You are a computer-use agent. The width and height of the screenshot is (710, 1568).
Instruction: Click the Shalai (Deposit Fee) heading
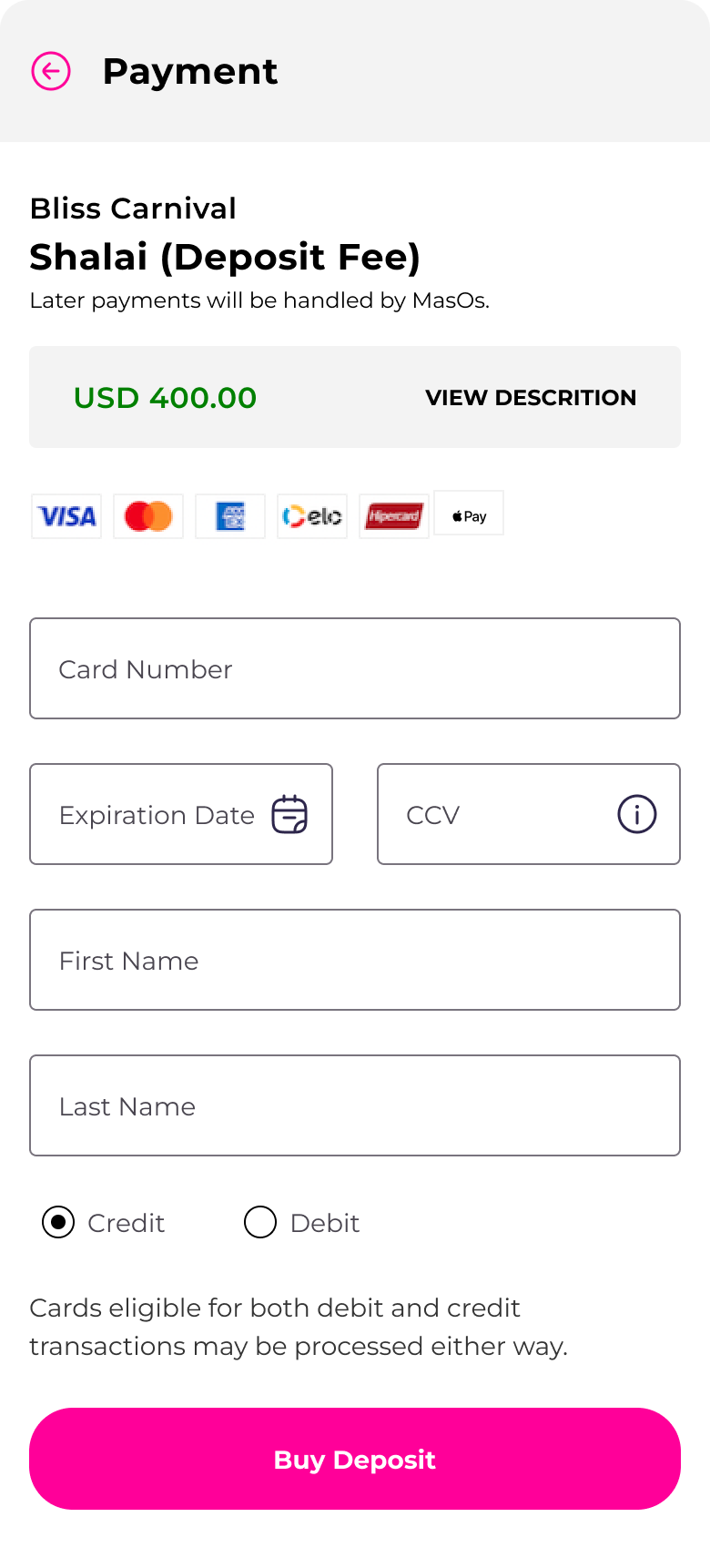pyautogui.click(x=226, y=258)
